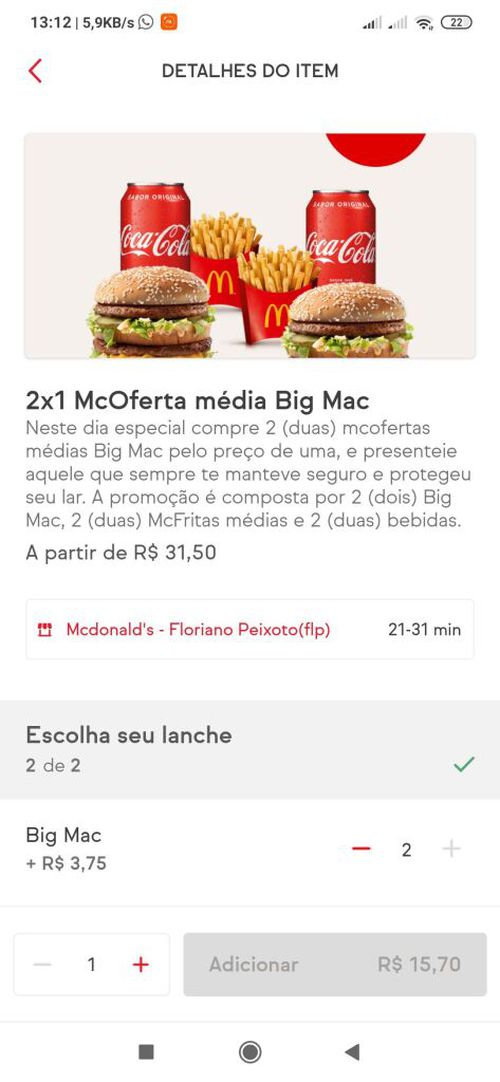Increase item quantity with red plus
Screen dimensions: 500x1082
[141, 965]
